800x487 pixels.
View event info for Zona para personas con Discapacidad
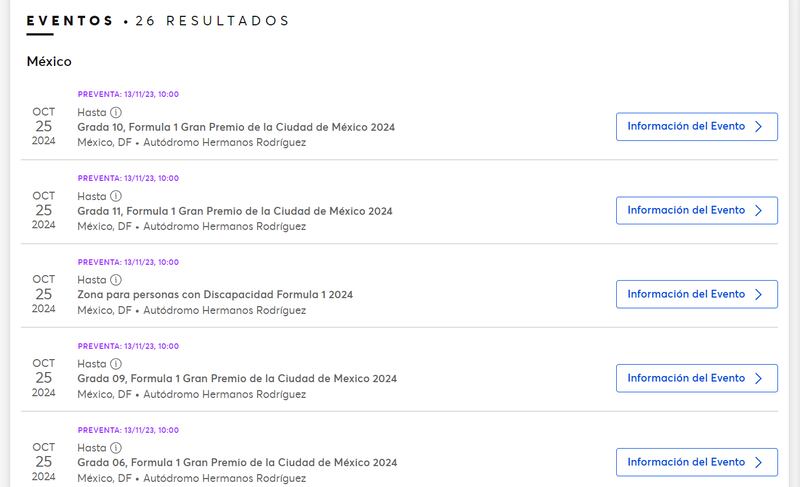tap(696, 295)
